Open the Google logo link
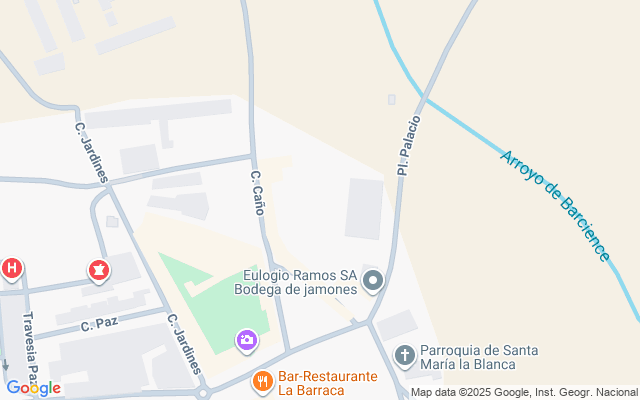Screen dimensions: 640x400 pyautogui.click(x=34, y=388)
